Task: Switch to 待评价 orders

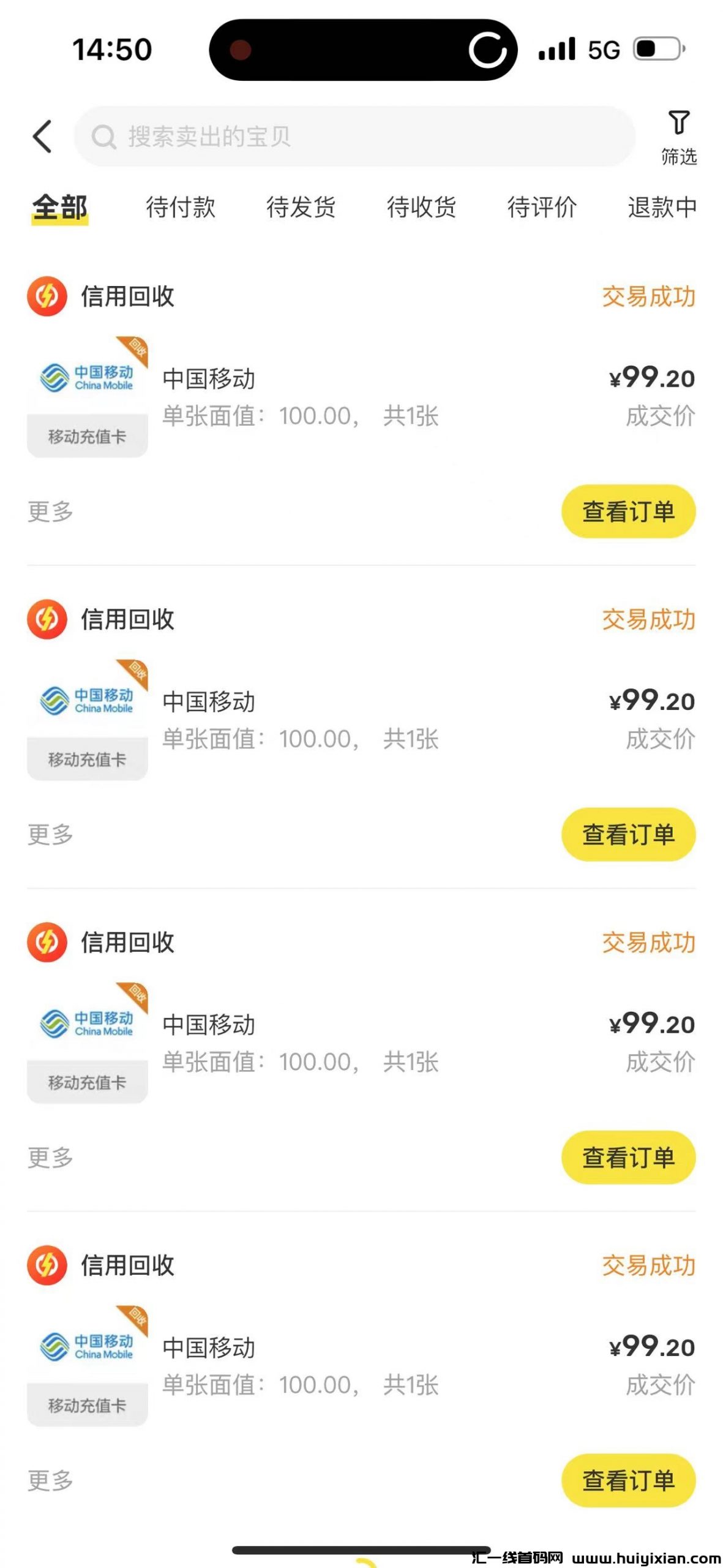Action: (x=542, y=207)
